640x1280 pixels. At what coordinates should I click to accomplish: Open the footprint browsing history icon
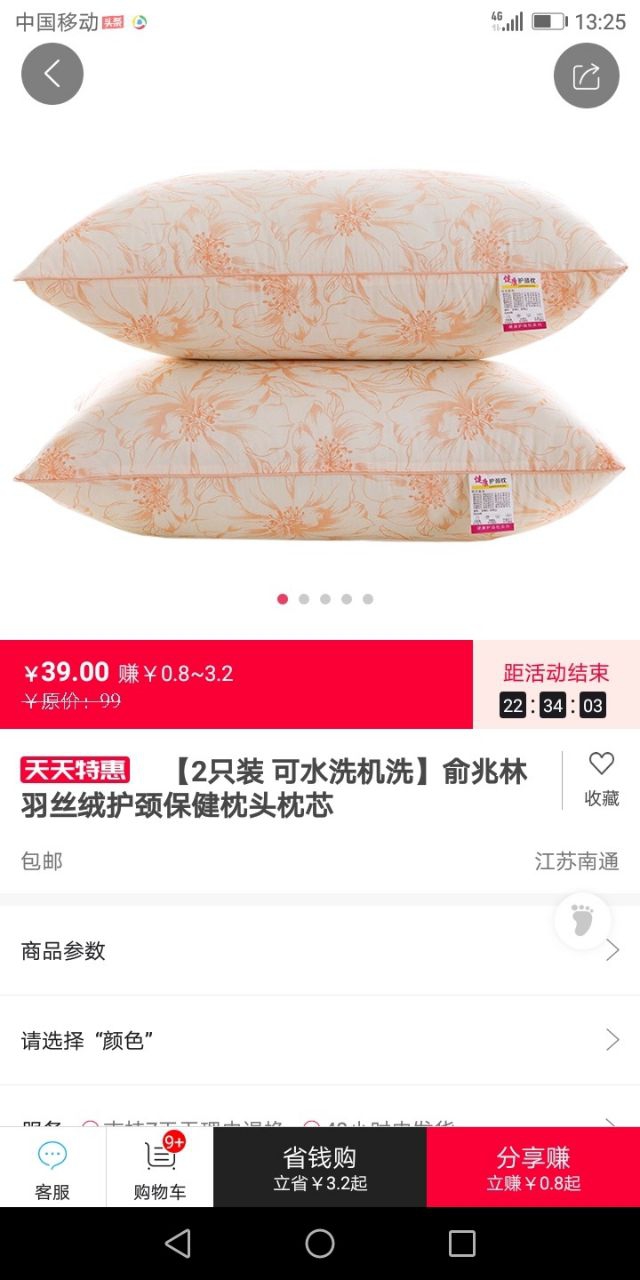582,921
